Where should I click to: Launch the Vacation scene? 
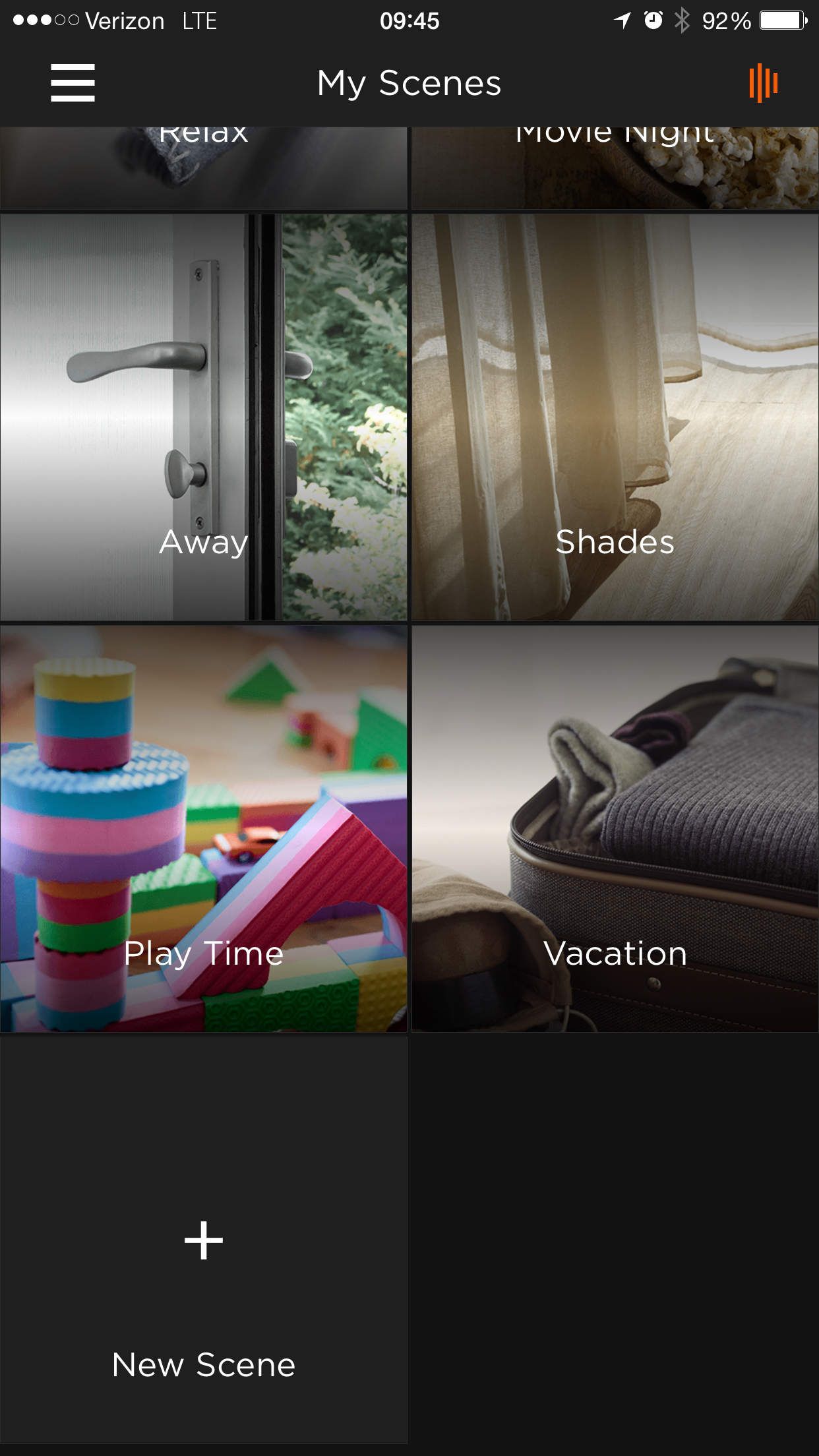pos(615,828)
